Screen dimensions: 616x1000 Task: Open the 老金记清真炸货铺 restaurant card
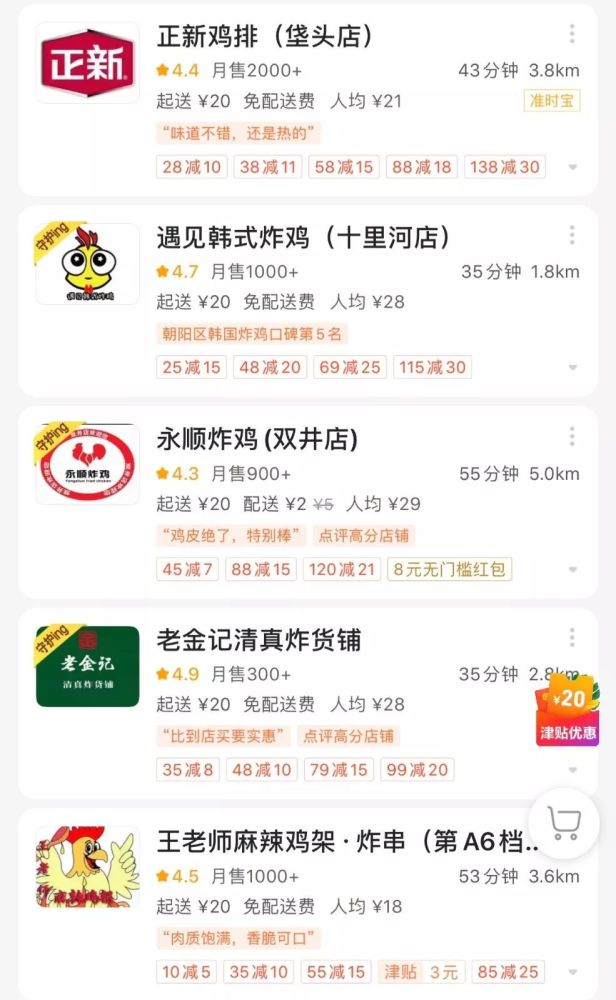pyautogui.click(x=259, y=640)
